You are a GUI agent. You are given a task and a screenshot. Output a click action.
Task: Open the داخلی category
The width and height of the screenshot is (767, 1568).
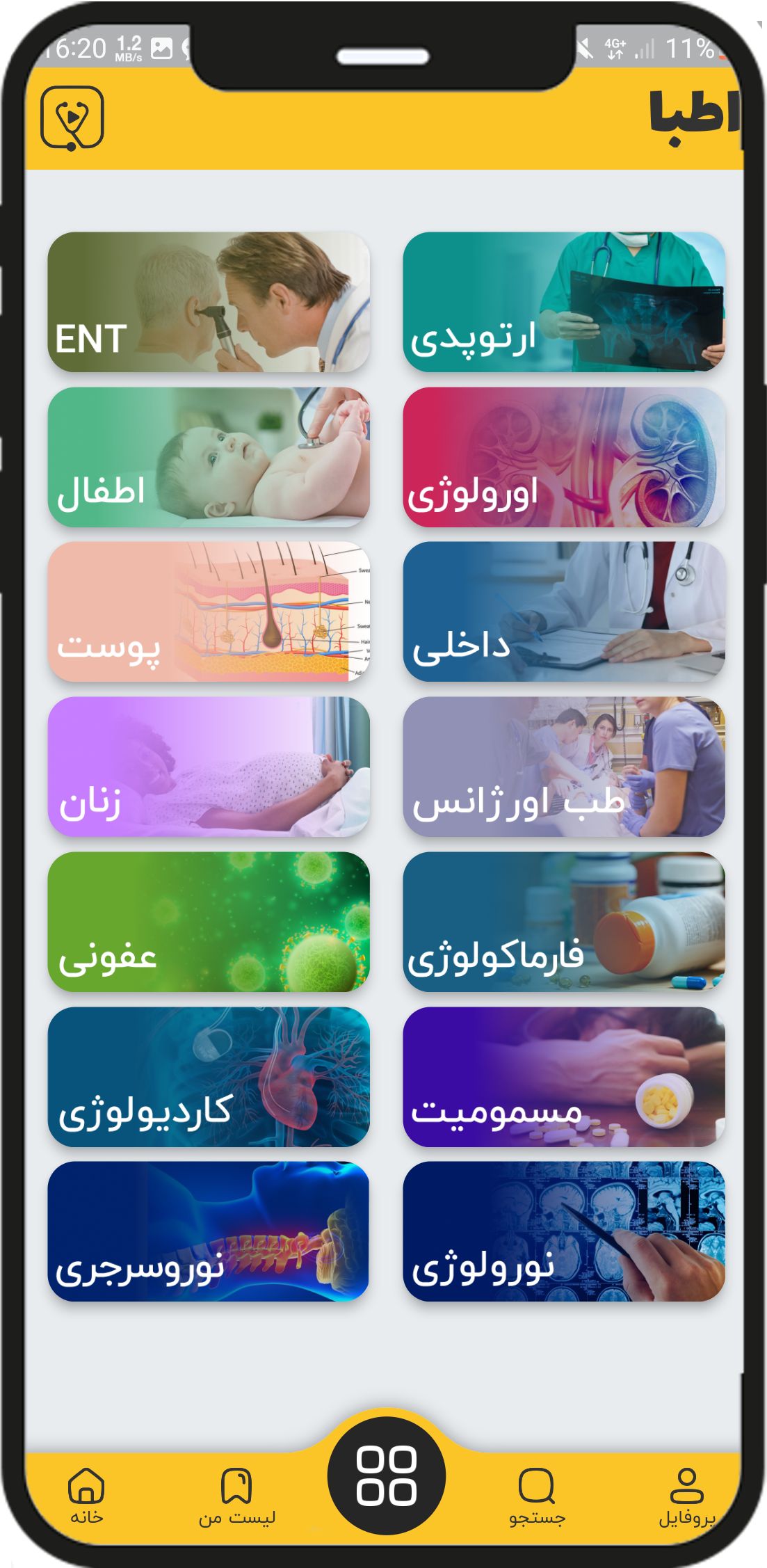click(x=564, y=611)
